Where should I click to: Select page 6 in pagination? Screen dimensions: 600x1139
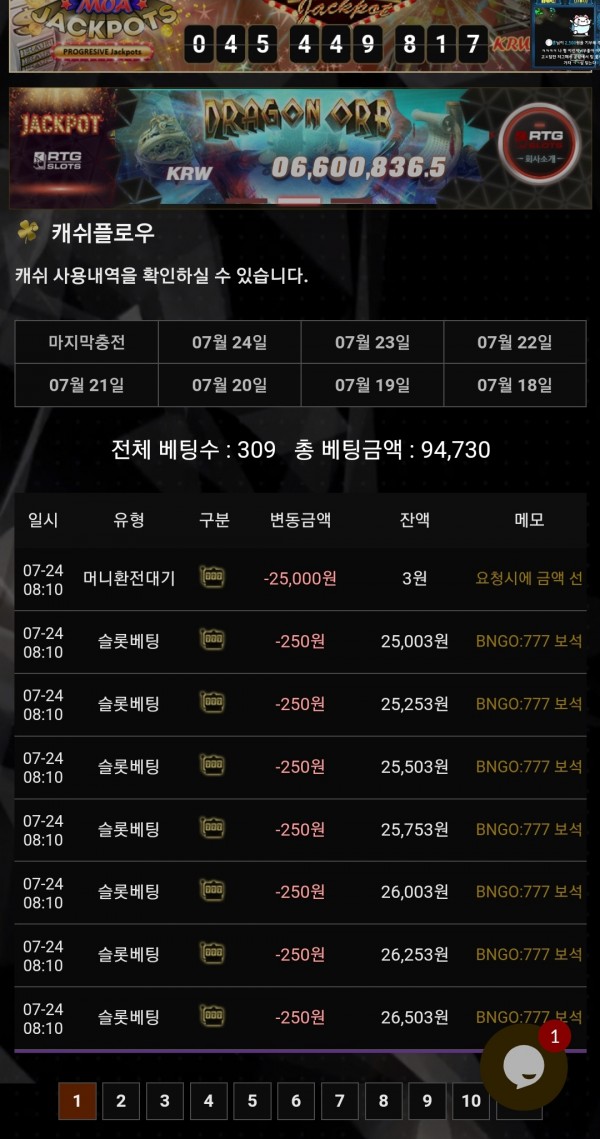296,1101
